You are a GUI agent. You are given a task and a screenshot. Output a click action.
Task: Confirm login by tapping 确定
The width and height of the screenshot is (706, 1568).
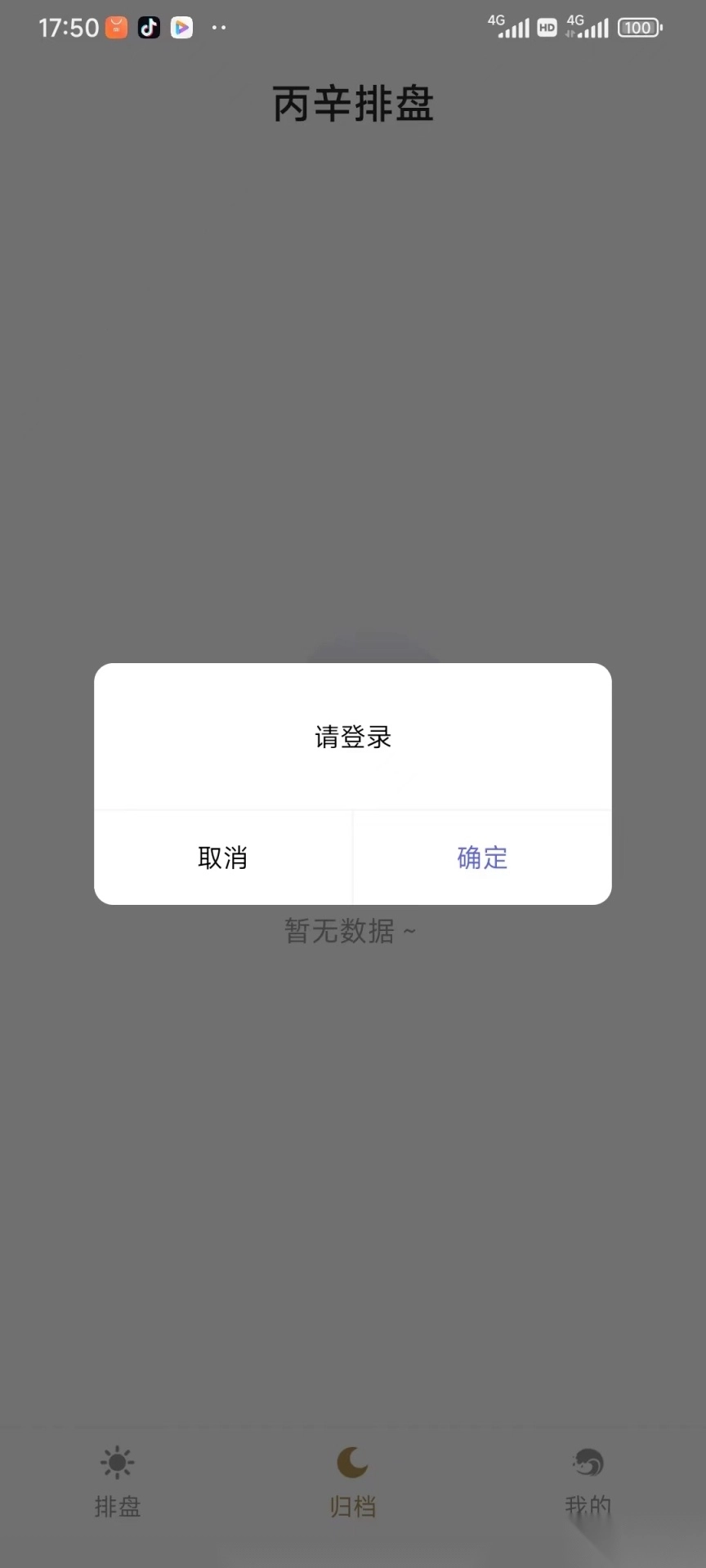click(x=482, y=858)
